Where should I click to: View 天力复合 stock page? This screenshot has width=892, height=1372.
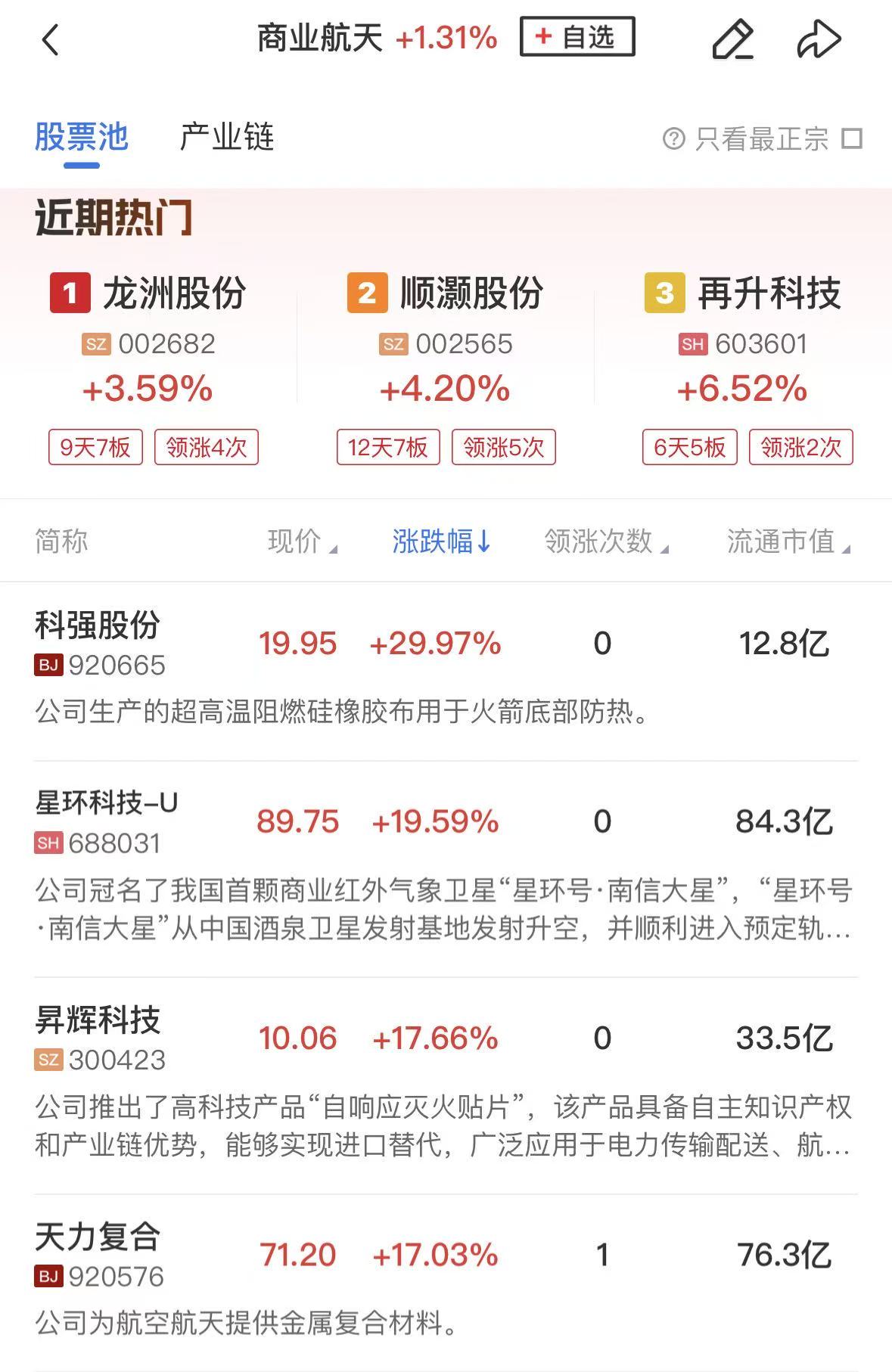click(98, 1254)
